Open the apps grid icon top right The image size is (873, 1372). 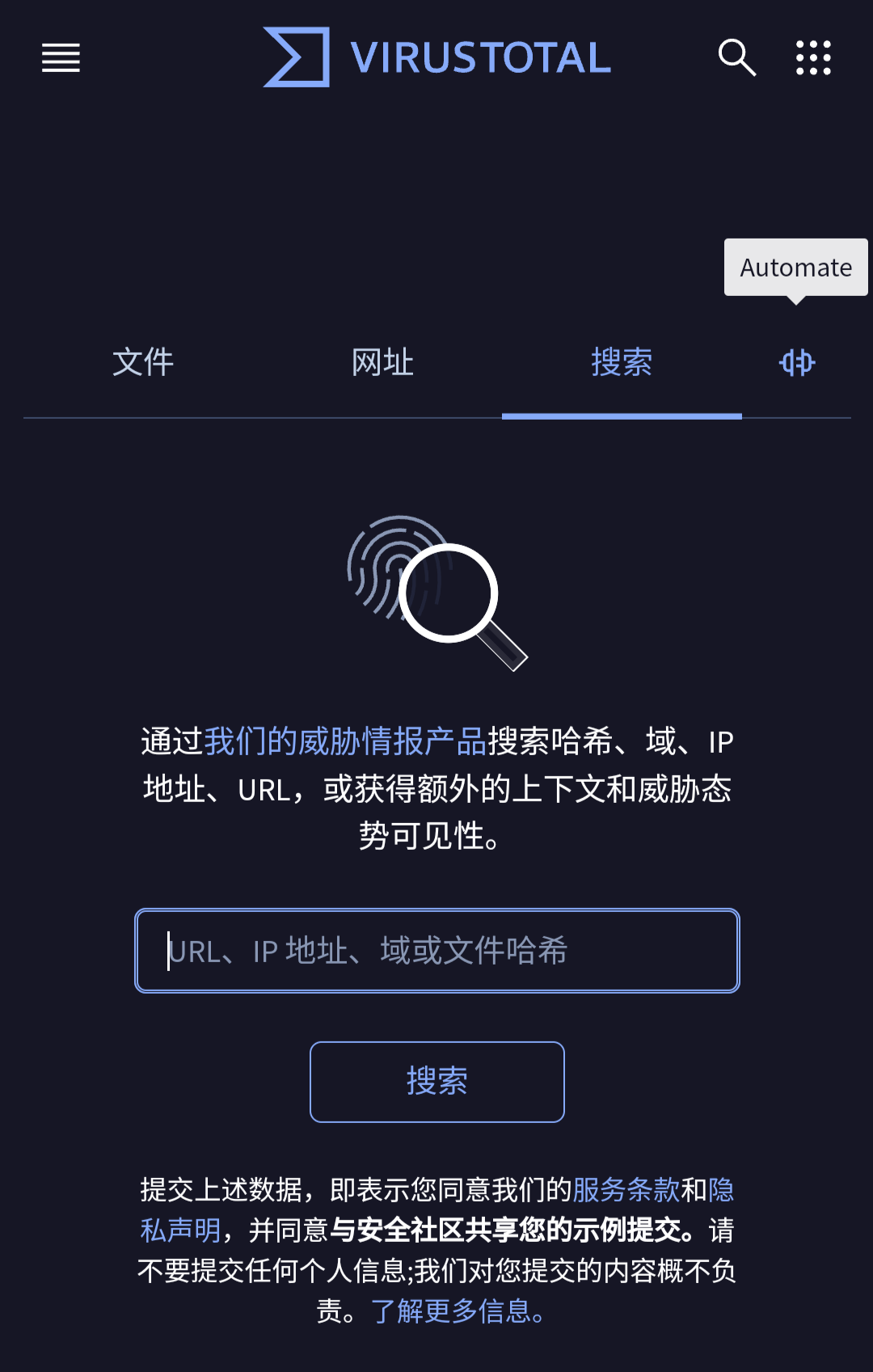813,57
